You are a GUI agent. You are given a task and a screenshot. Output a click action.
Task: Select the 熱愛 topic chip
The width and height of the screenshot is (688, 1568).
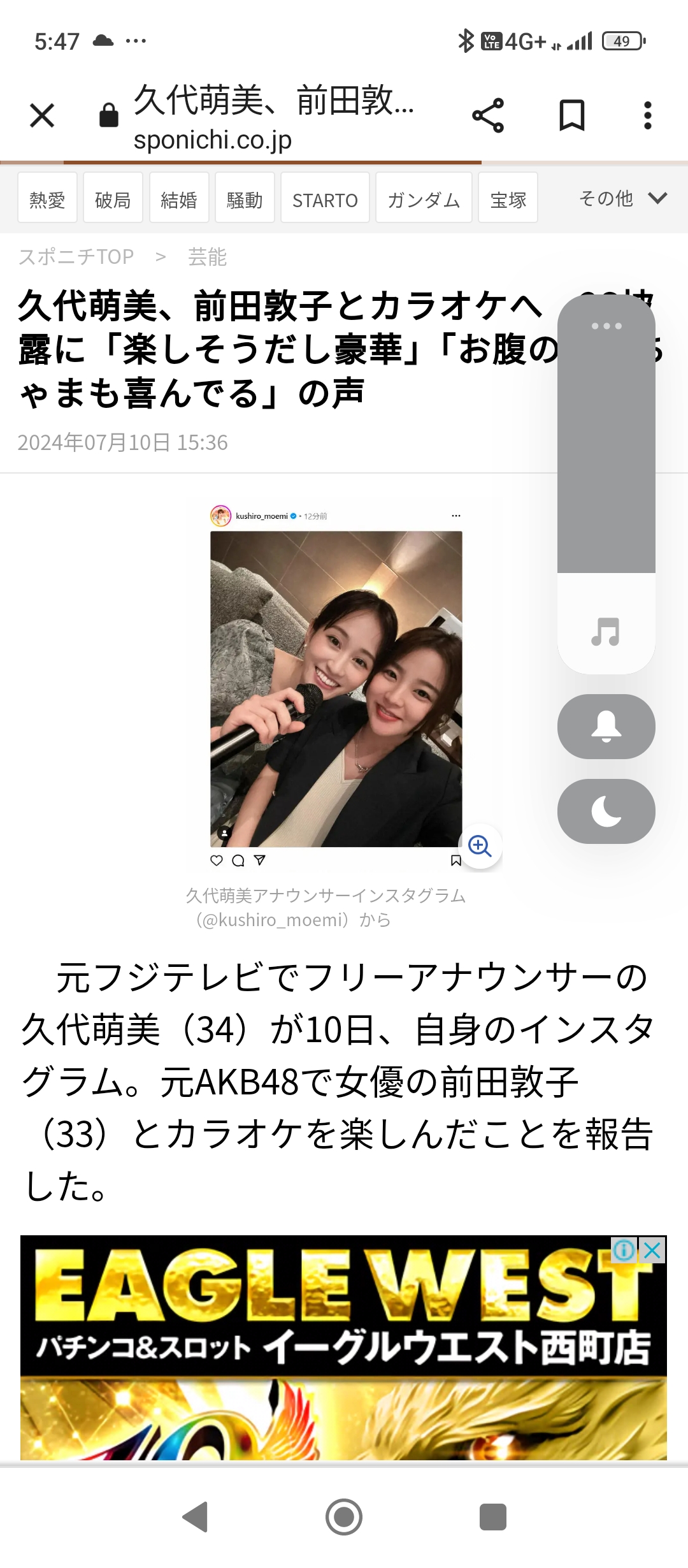click(47, 200)
